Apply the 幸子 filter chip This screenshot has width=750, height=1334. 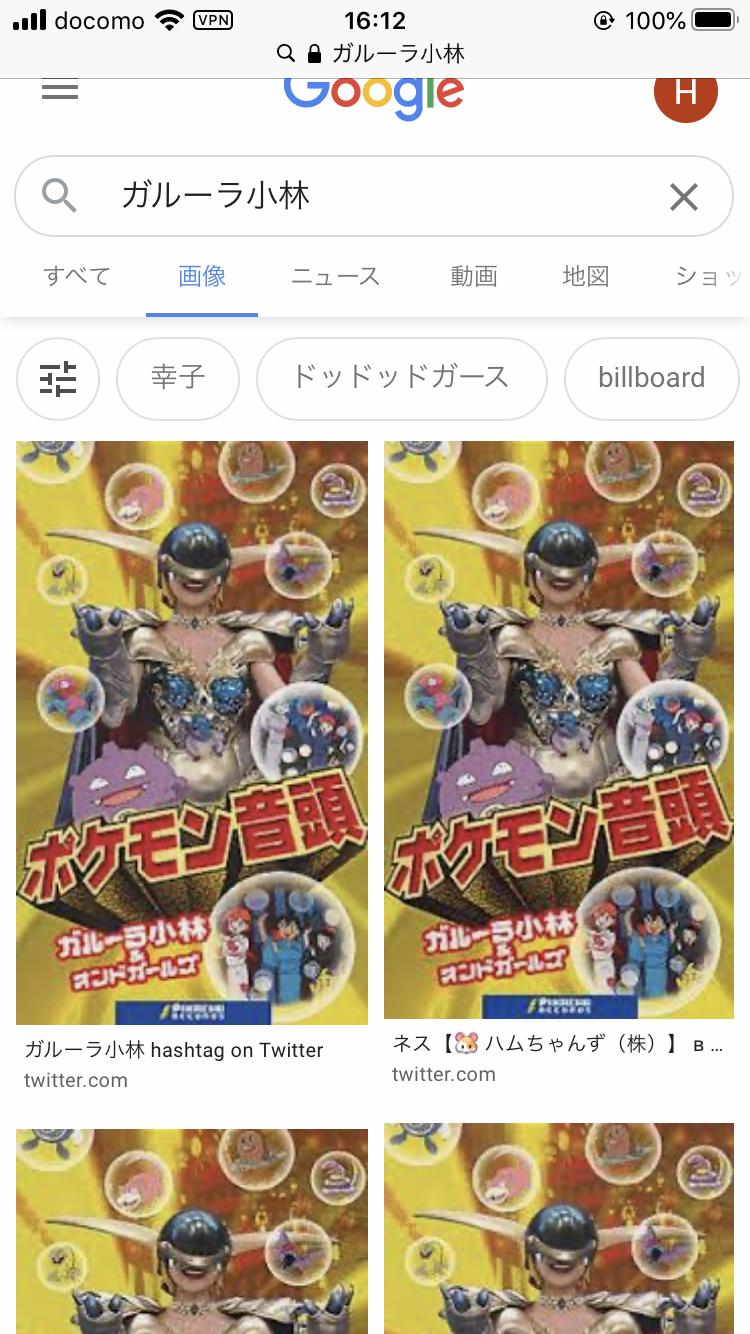click(178, 379)
